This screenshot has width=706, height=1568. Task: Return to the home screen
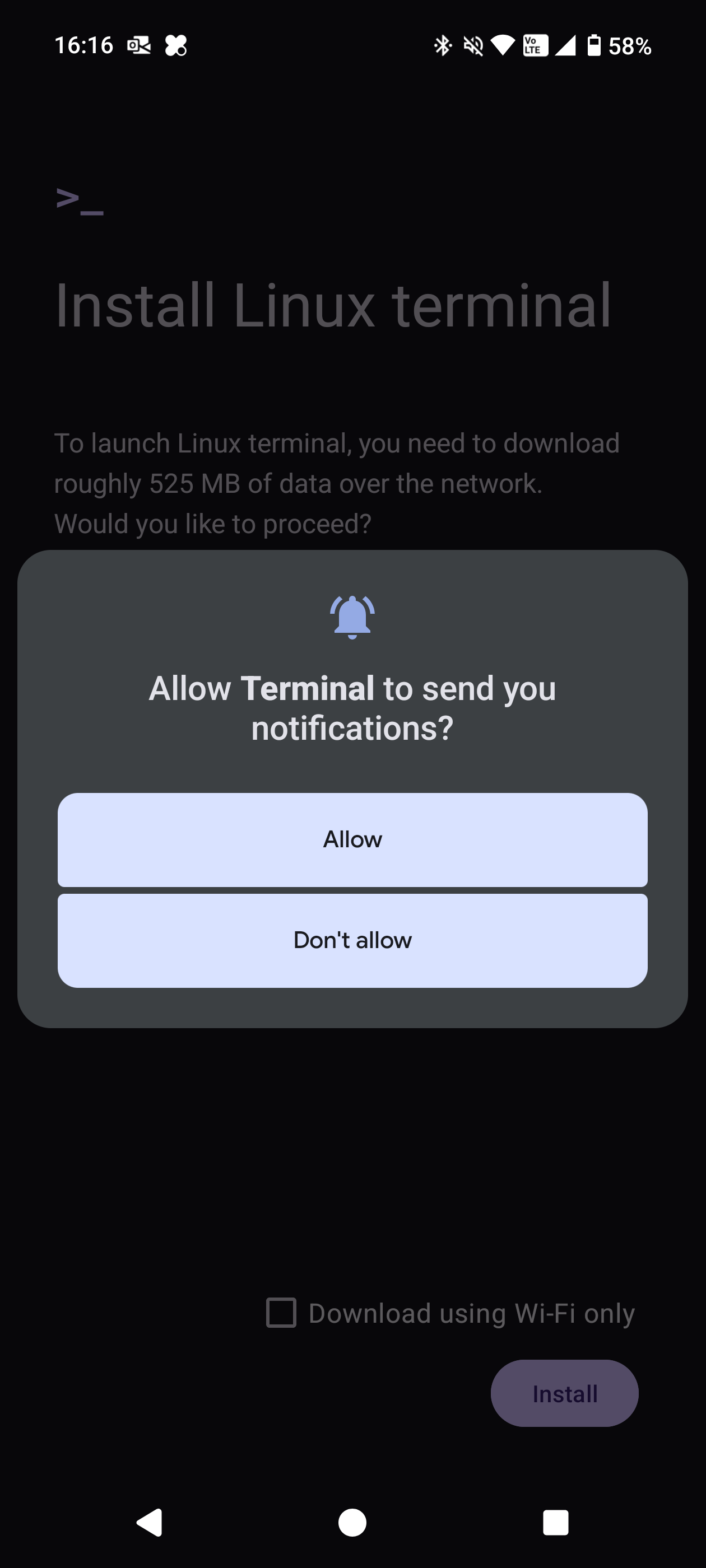point(352,1522)
